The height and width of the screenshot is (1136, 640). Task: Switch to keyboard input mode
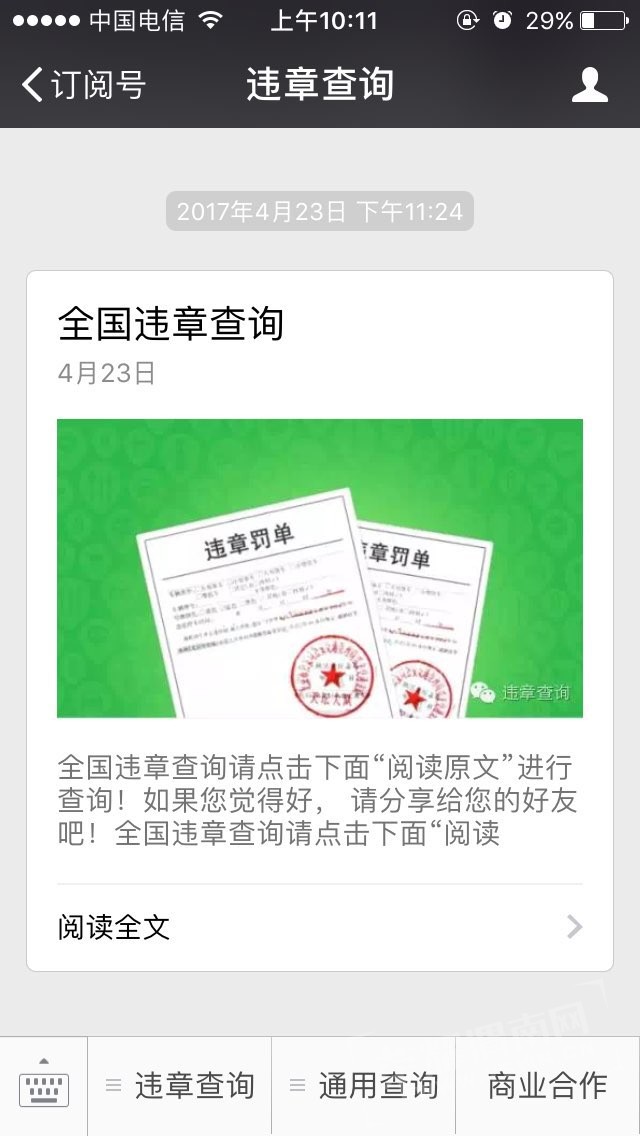tap(44, 1086)
